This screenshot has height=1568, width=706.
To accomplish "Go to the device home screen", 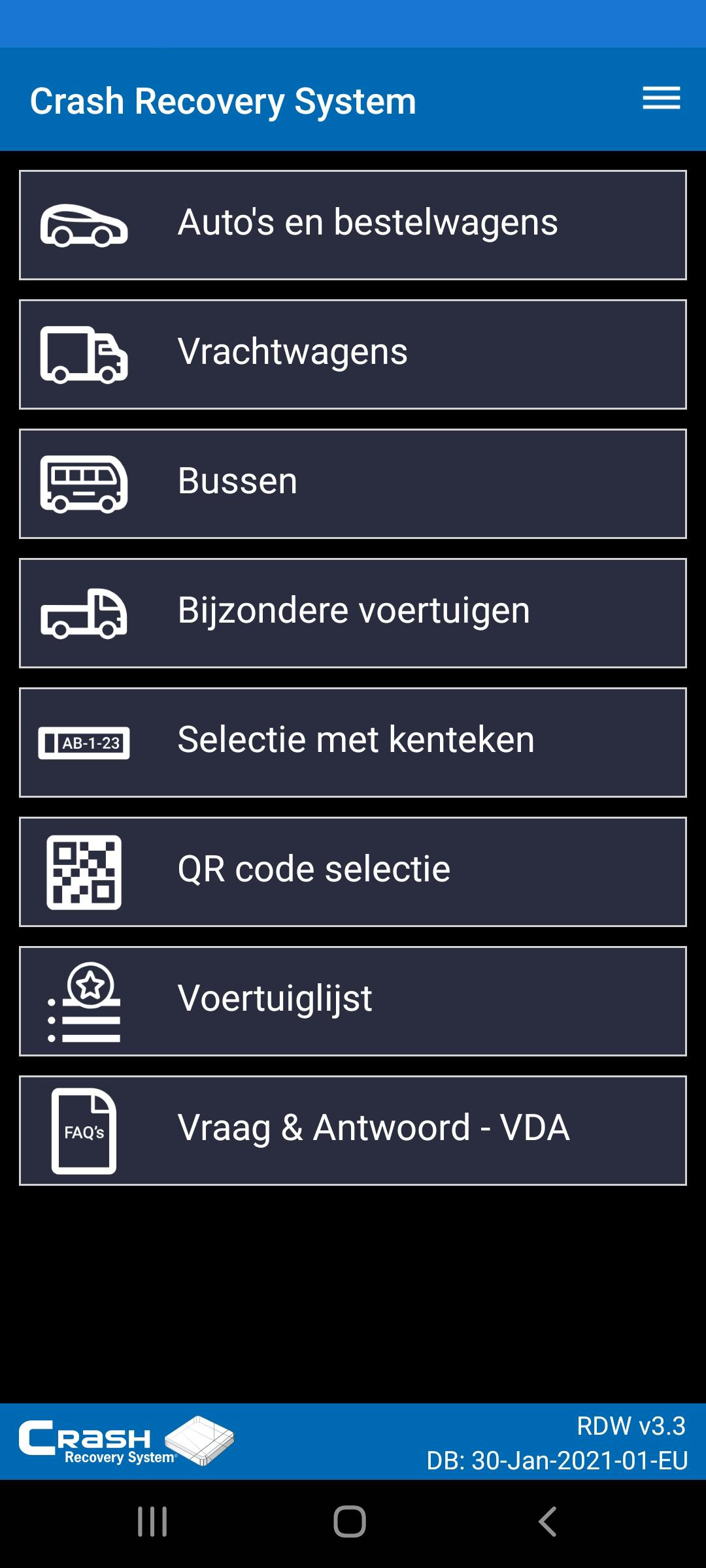I will [x=350, y=1522].
